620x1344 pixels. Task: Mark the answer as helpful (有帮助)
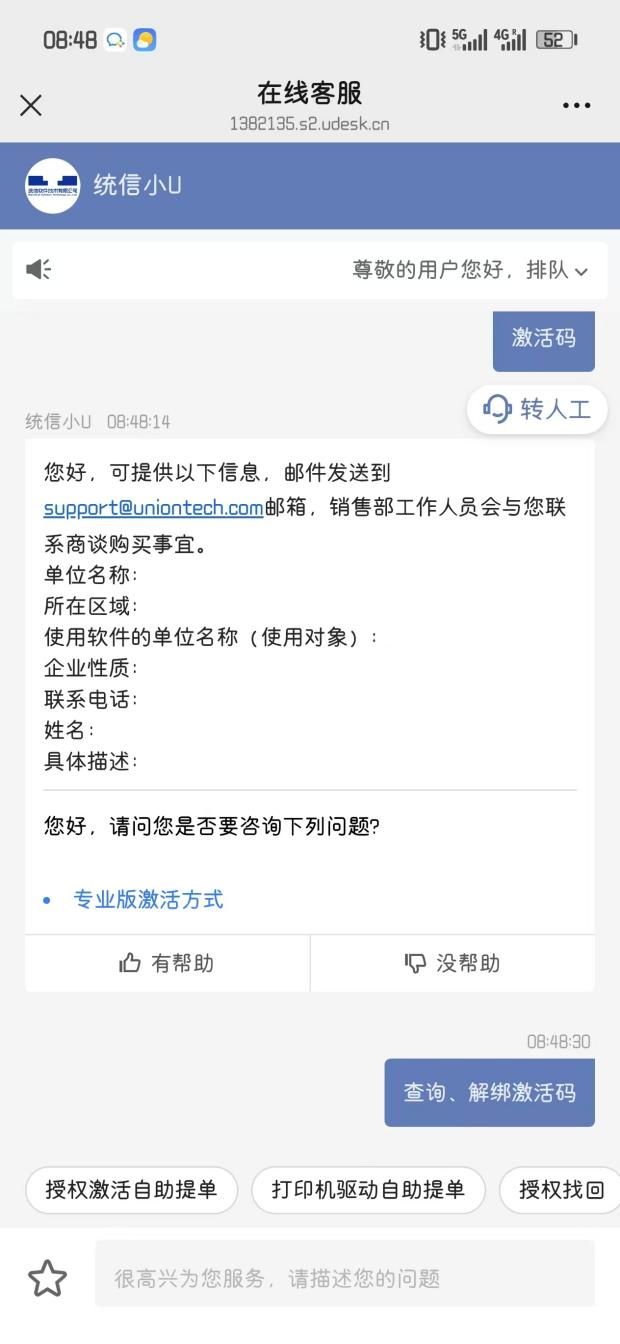167,963
